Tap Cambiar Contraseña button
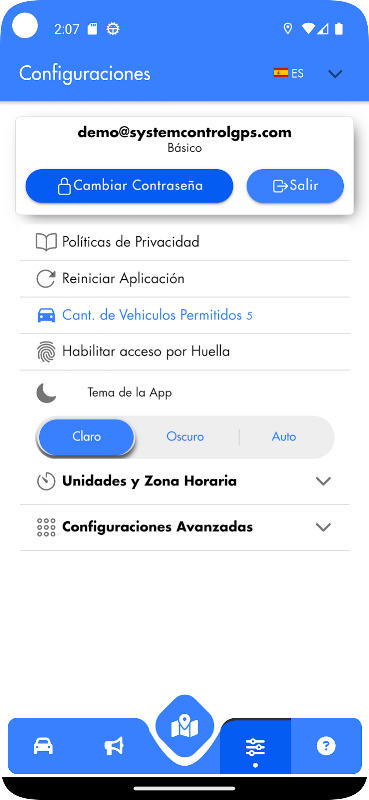 pyautogui.click(x=129, y=186)
